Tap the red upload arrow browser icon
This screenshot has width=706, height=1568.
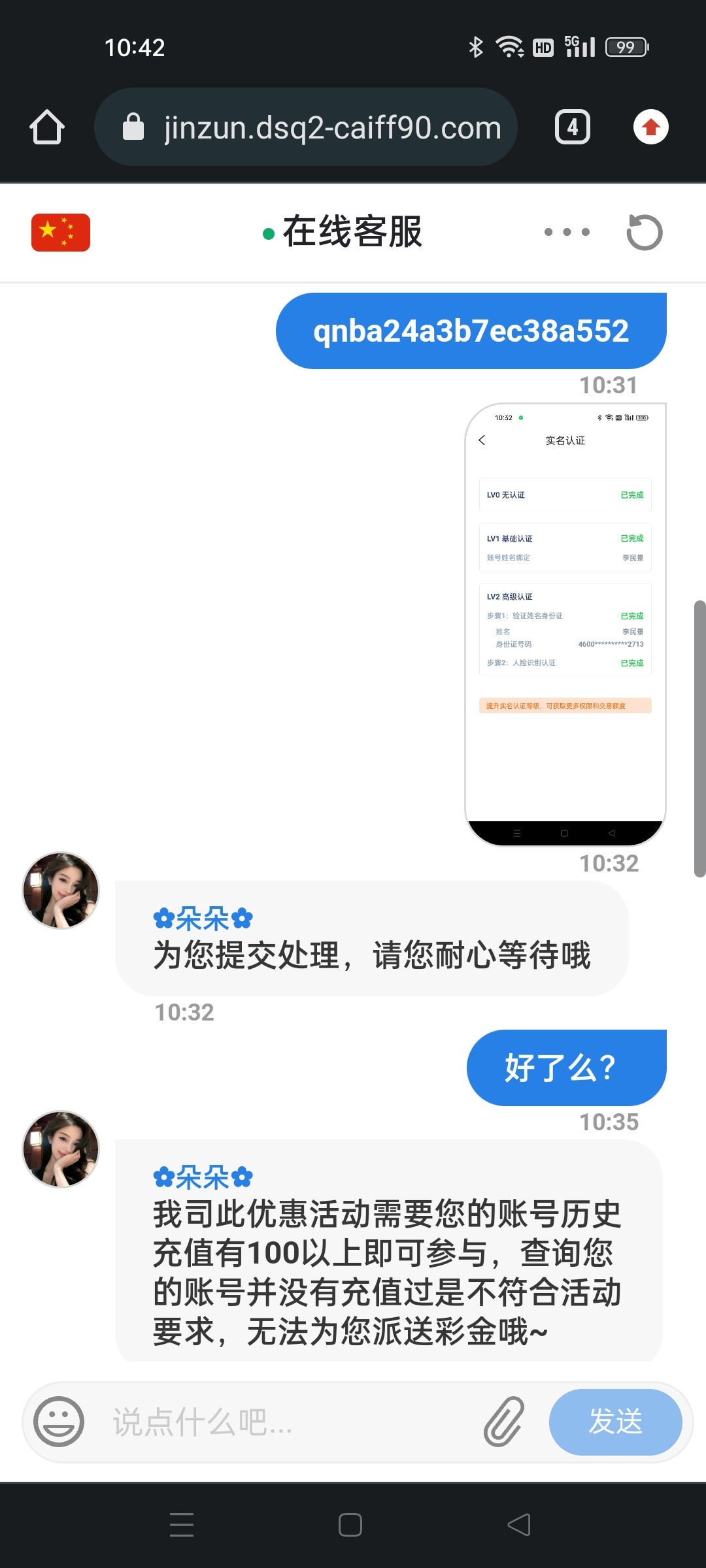coord(650,127)
